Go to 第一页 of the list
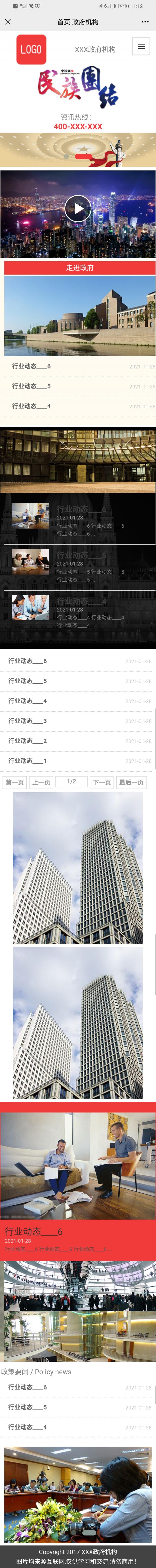This screenshot has width=156, height=1568. [15, 782]
